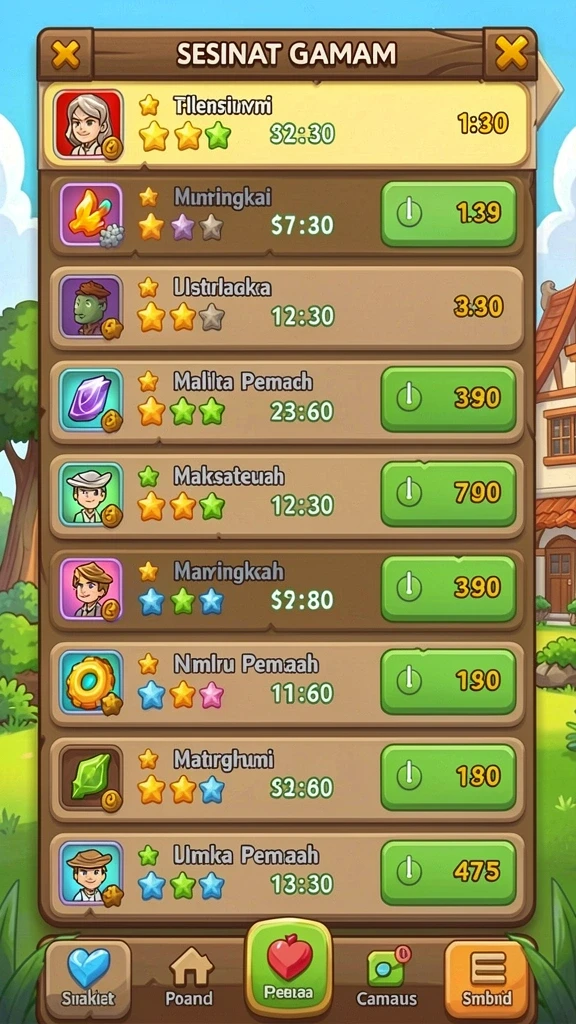Tap the green 139 button for Muntringkai
Image resolution: width=576 pixels, height=1024 pixels.
tap(448, 213)
